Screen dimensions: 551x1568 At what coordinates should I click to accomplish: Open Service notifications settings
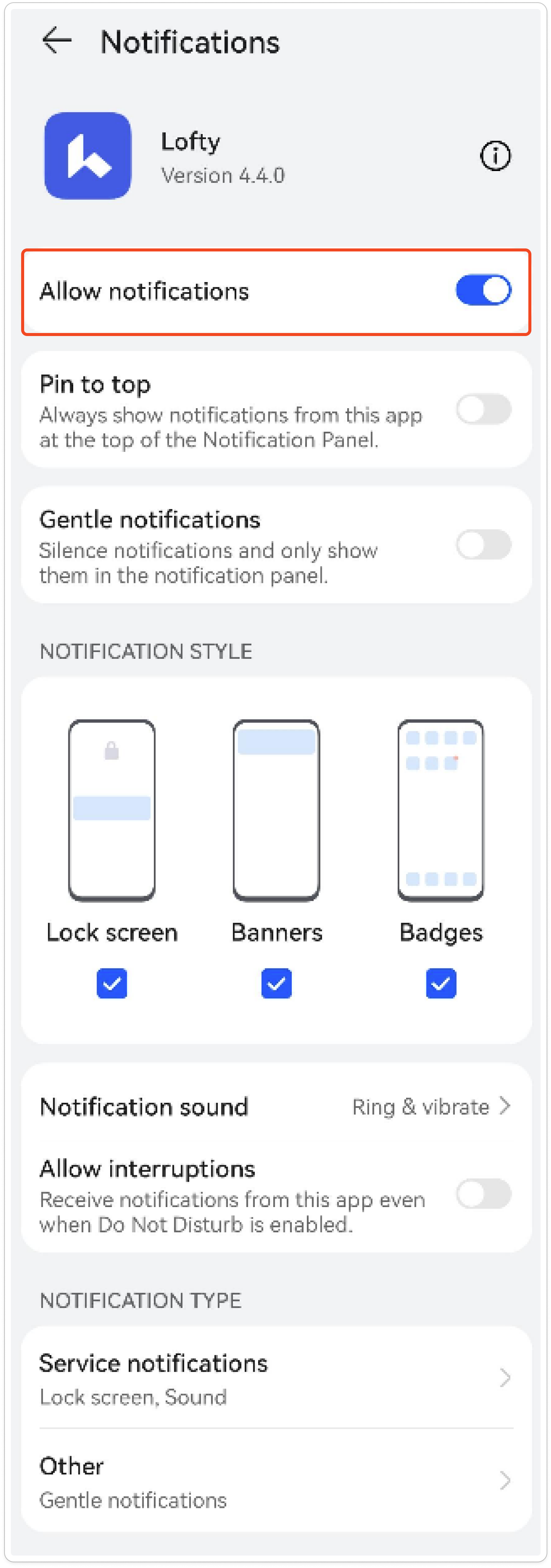[275, 1377]
